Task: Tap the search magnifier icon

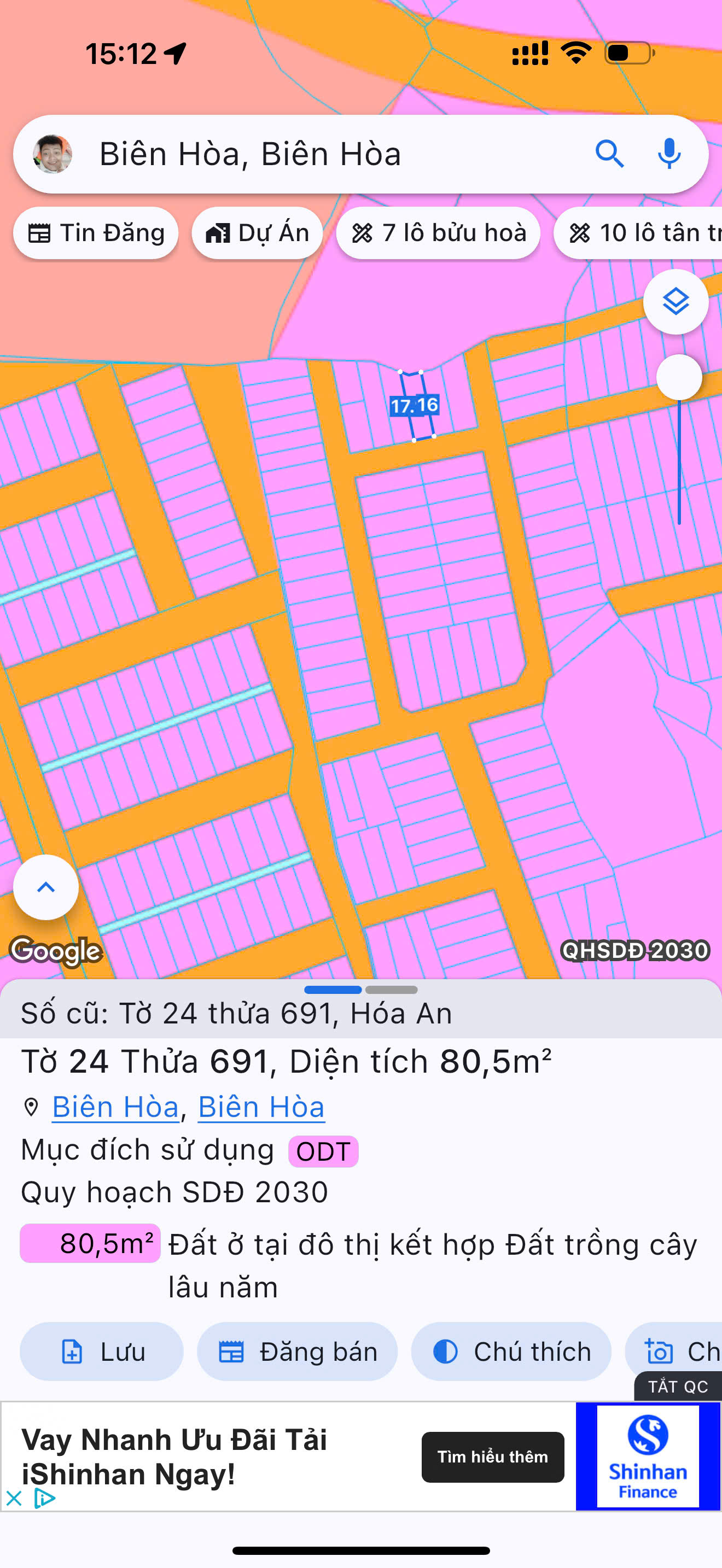Action: pos(609,154)
